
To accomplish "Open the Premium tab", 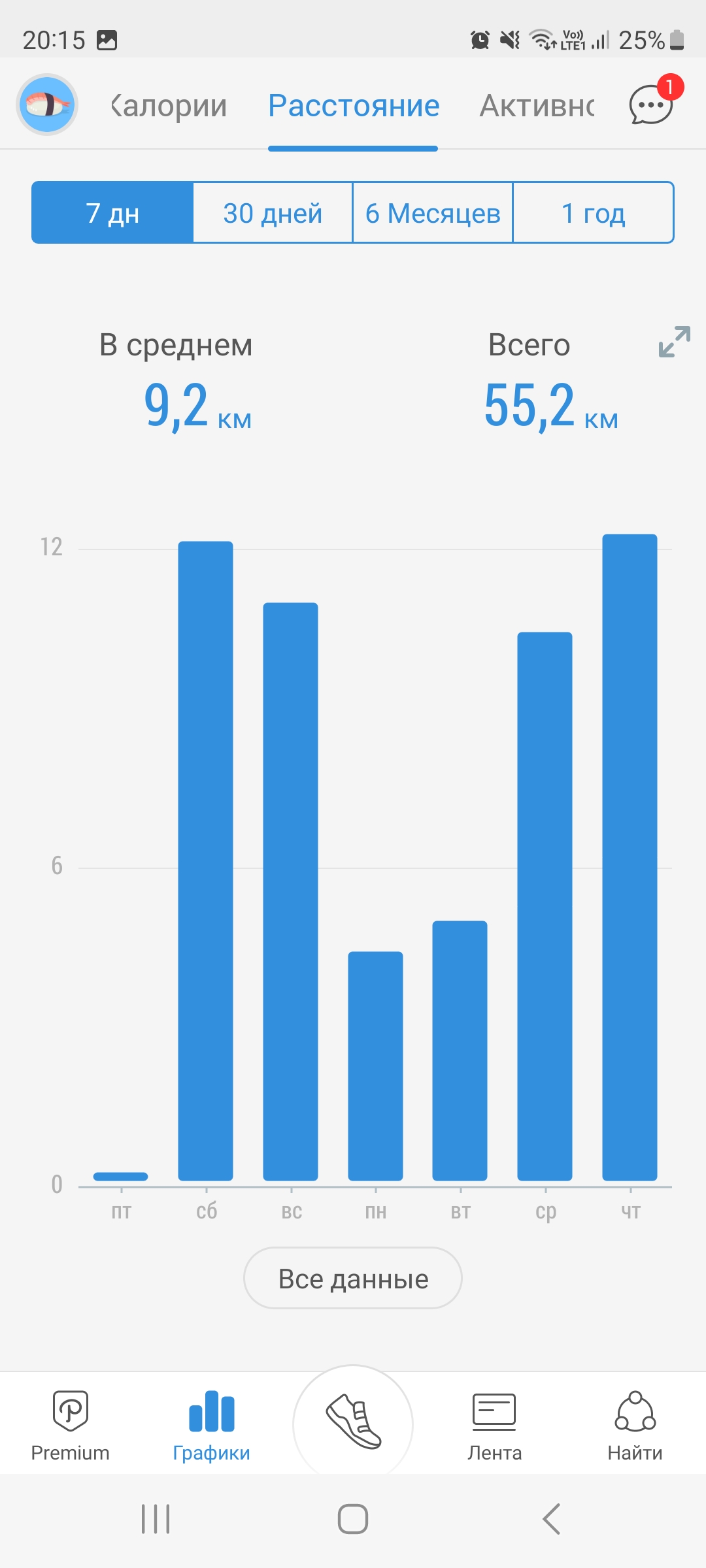I will (x=70, y=1426).
